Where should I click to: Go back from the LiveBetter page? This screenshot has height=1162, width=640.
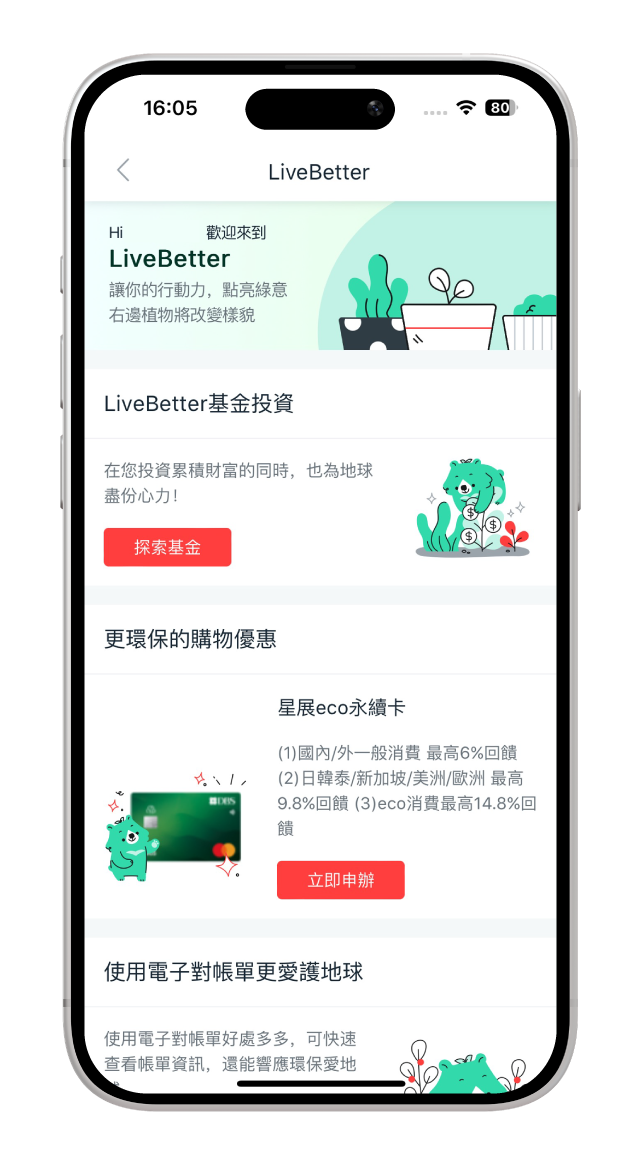tap(123, 170)
